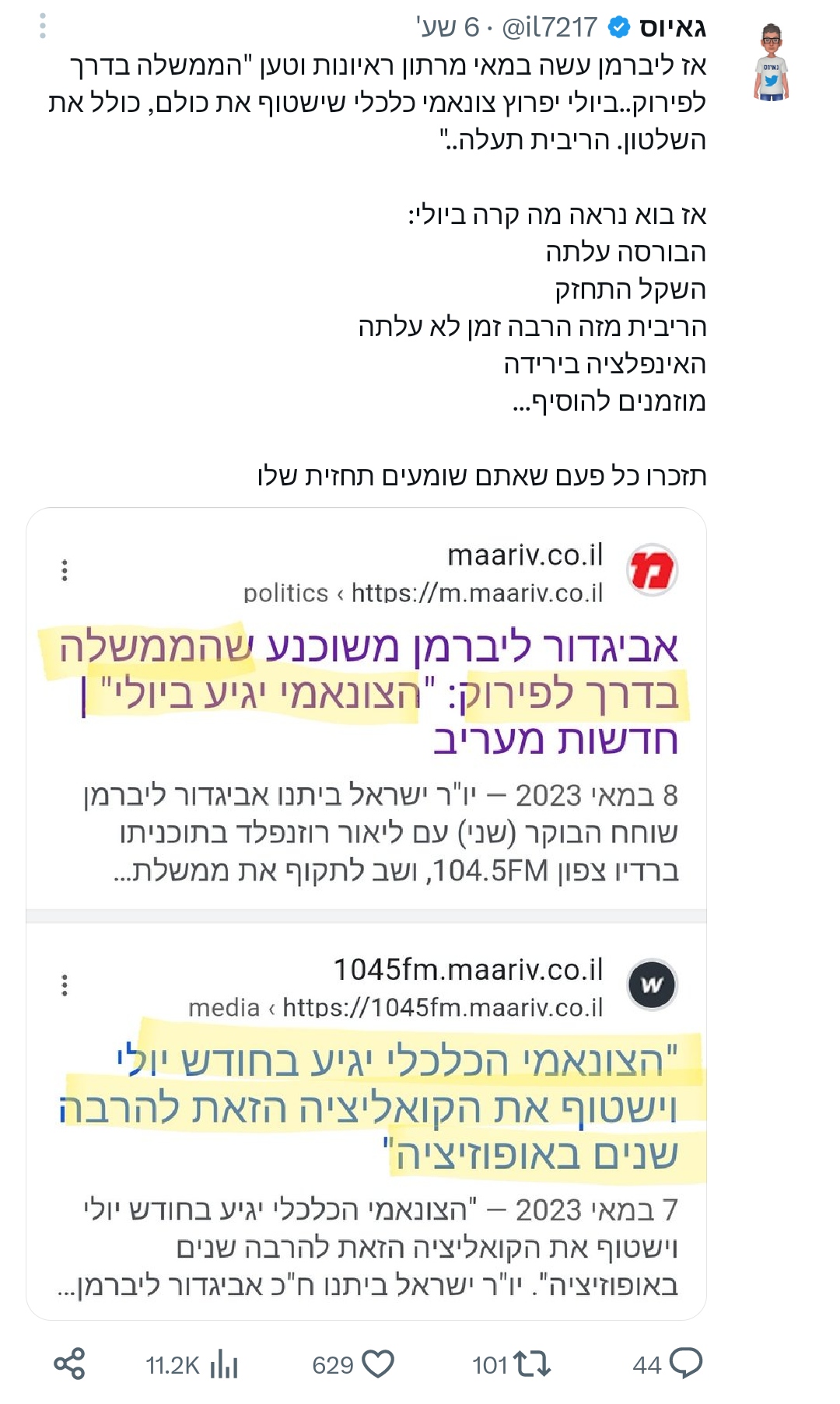The height and width of the screenshot is (1404, 840).
Task: Open the tweet's overflow menu
Action: (x=43, y=26)
